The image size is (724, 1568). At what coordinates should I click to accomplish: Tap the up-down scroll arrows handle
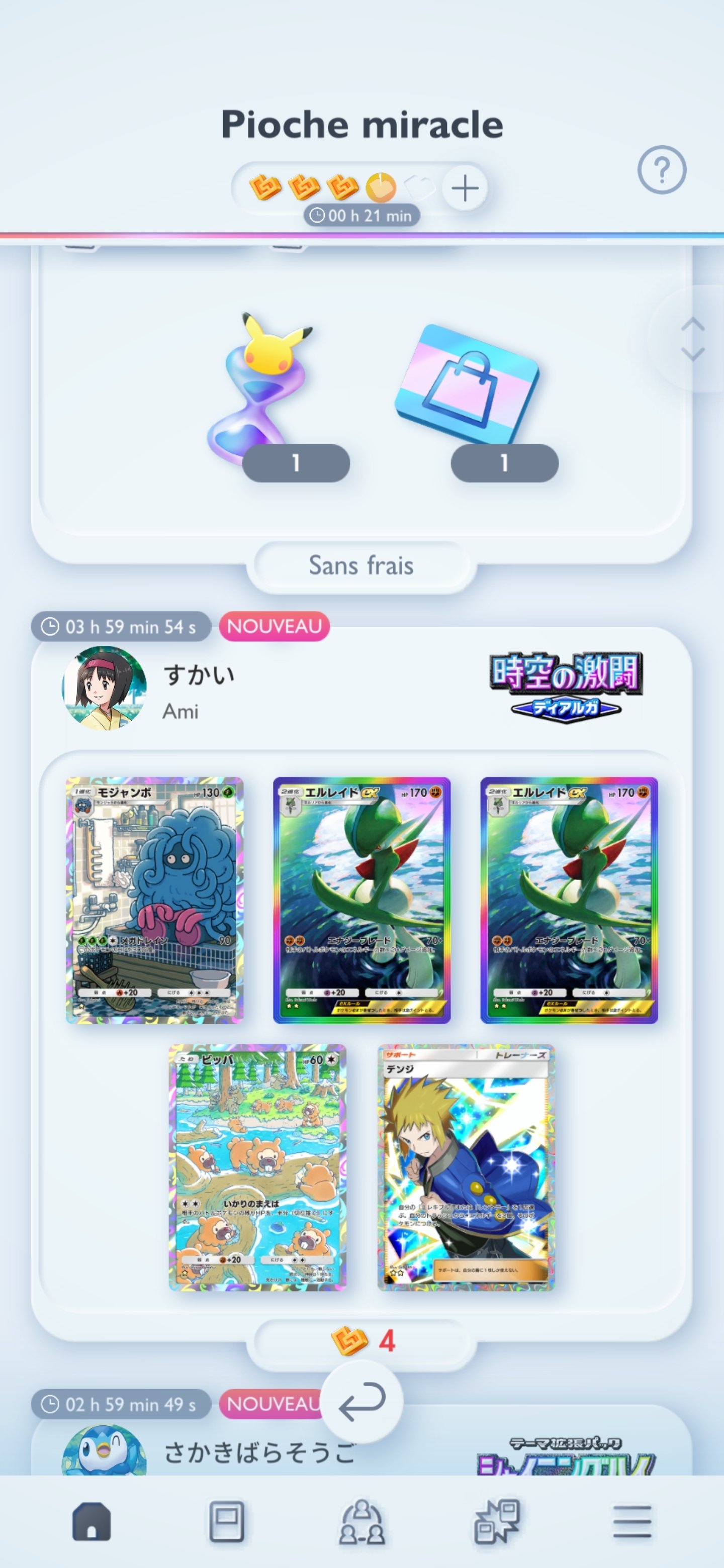[692, 339]
